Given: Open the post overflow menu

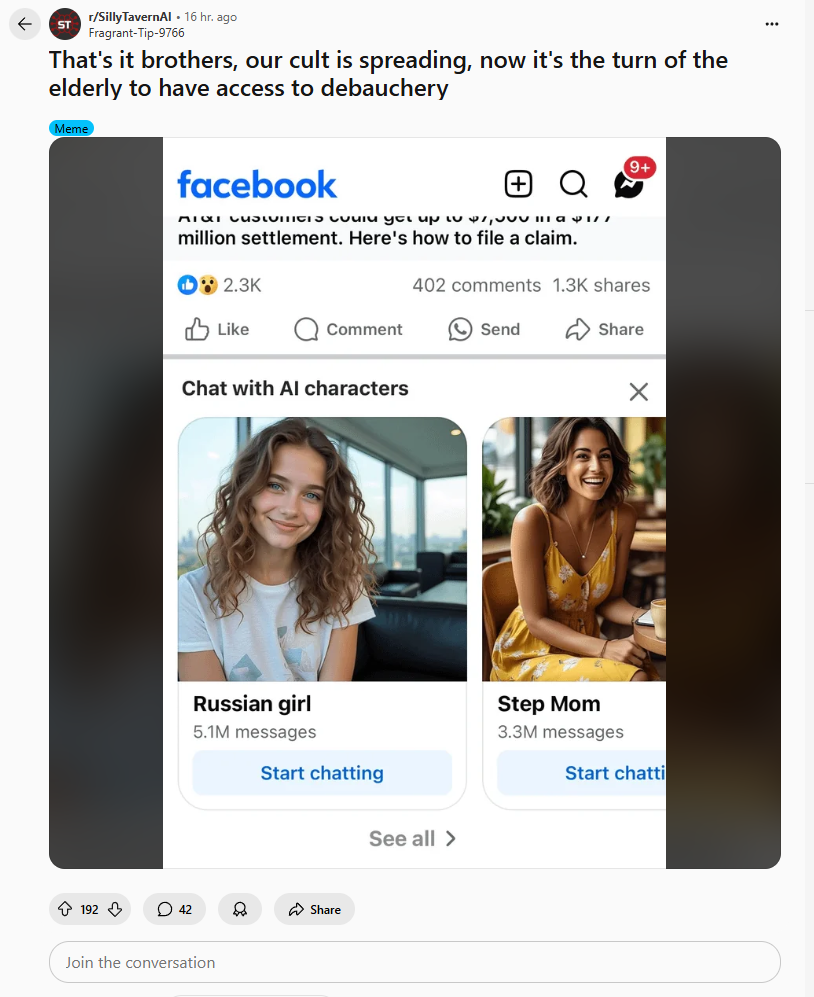Looking at the screenshot, I should point(771,24).
